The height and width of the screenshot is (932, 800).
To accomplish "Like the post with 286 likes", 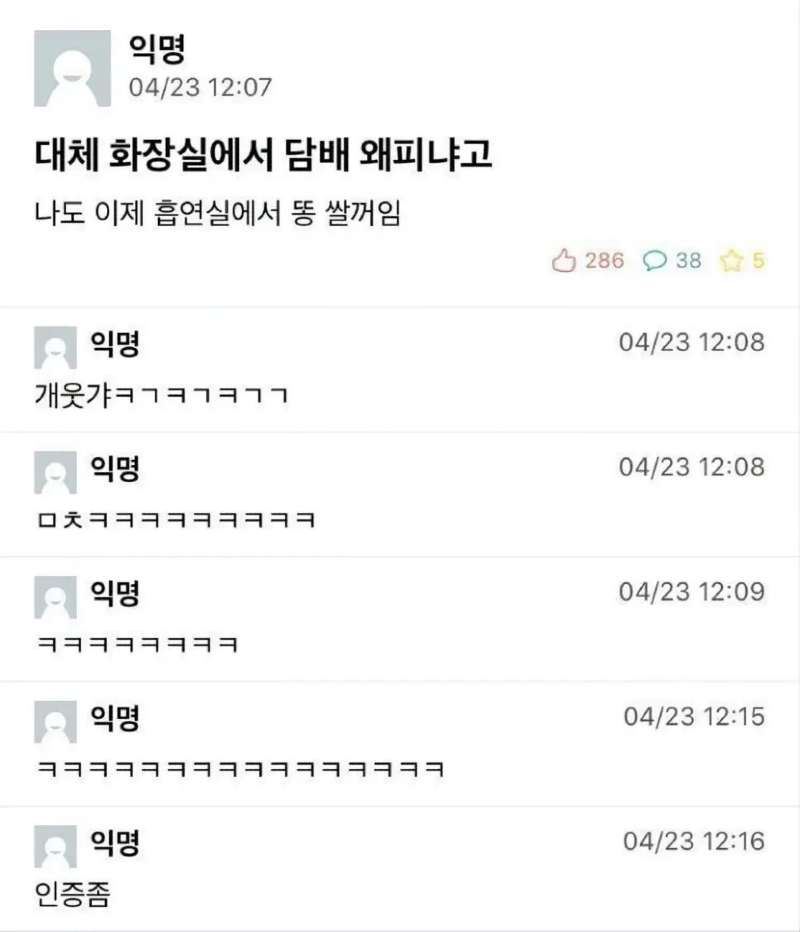I will tap(565, 261).
